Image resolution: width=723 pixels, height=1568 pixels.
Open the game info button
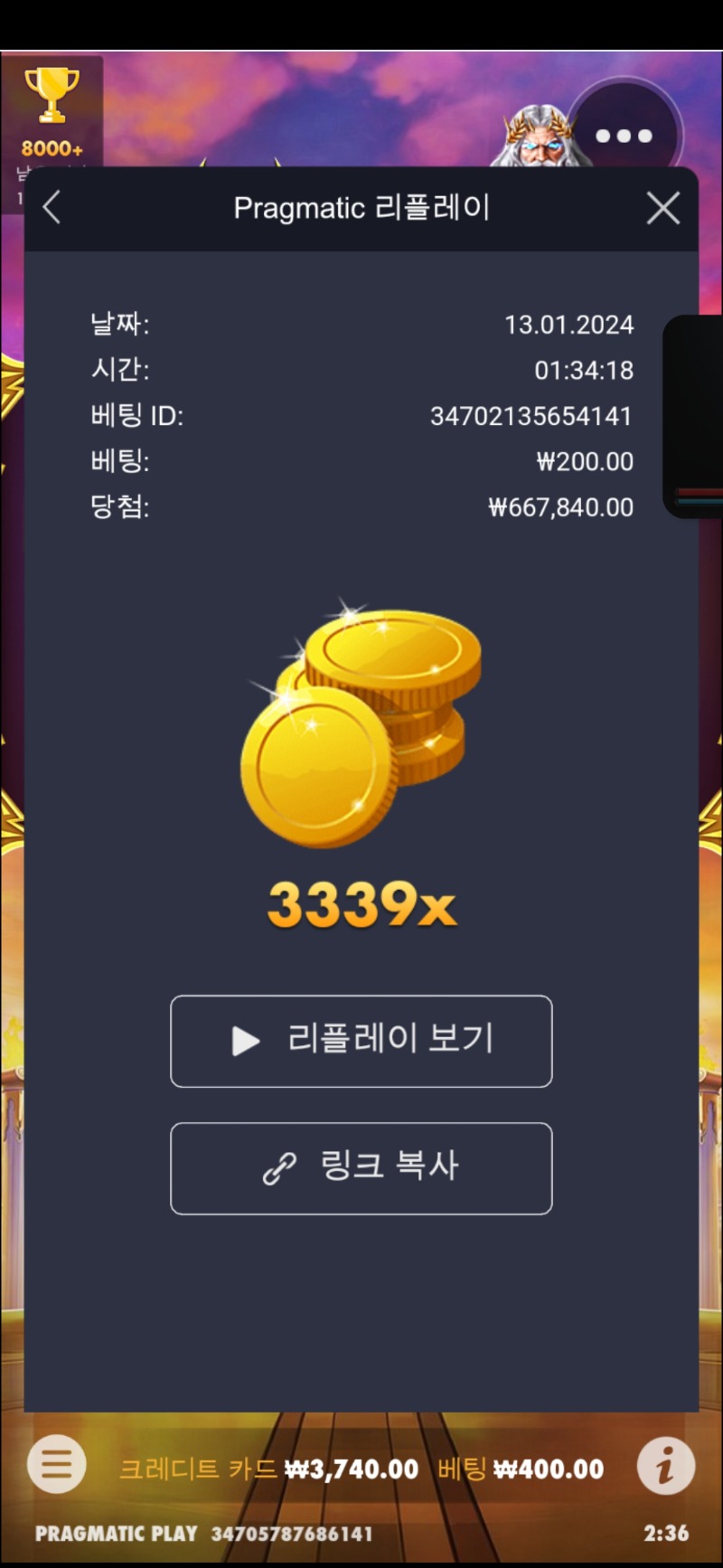(x=667, y=1465)
